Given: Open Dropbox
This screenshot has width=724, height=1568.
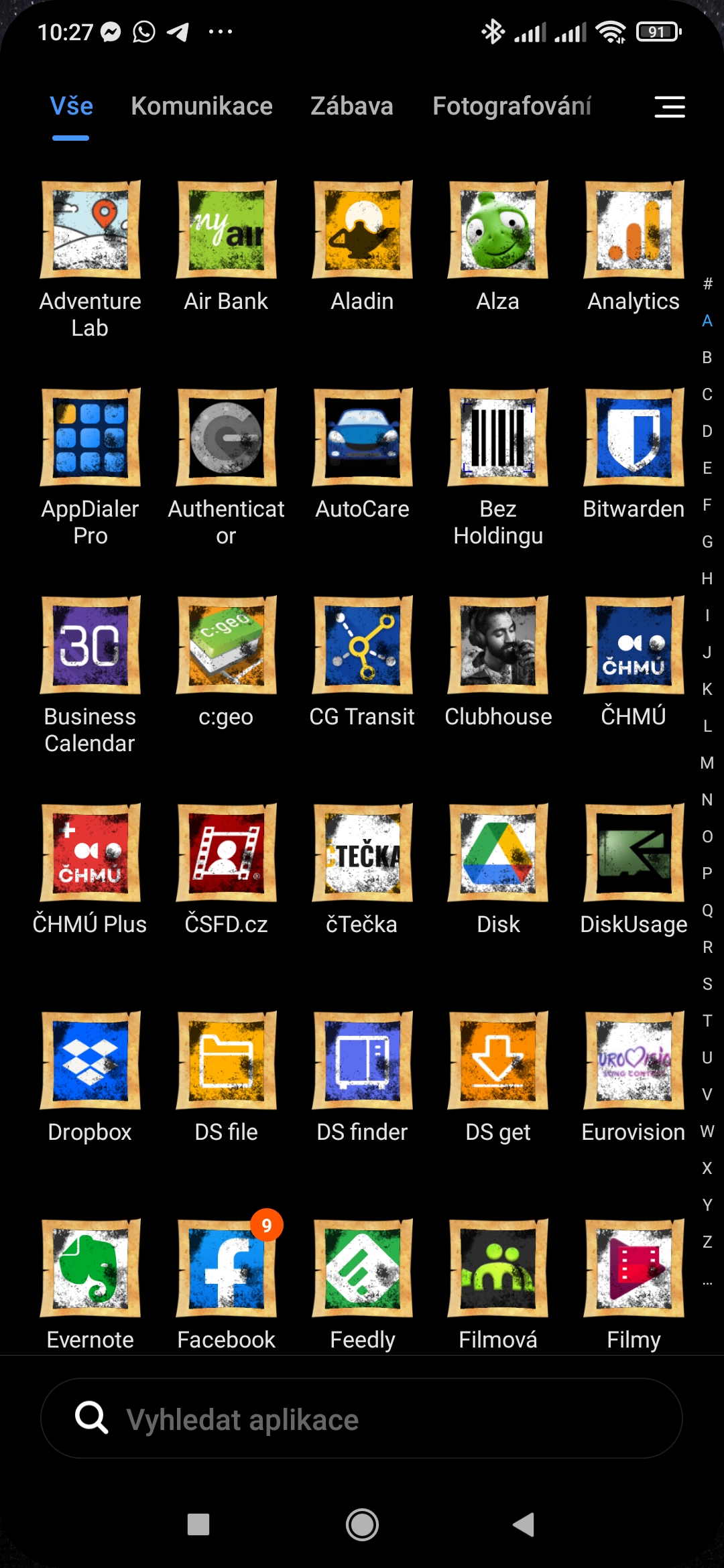Looking at the screenshot, I should click(90, 1061).
